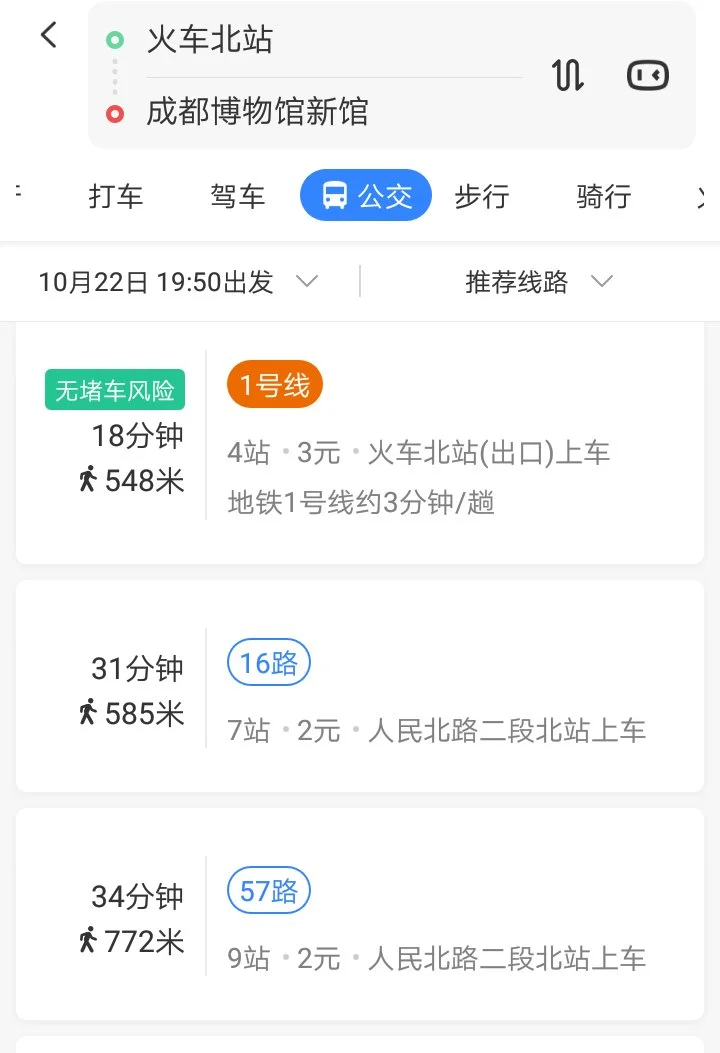
Task: Click the green 无堵车风险 label
Action: tap(113, 389)
